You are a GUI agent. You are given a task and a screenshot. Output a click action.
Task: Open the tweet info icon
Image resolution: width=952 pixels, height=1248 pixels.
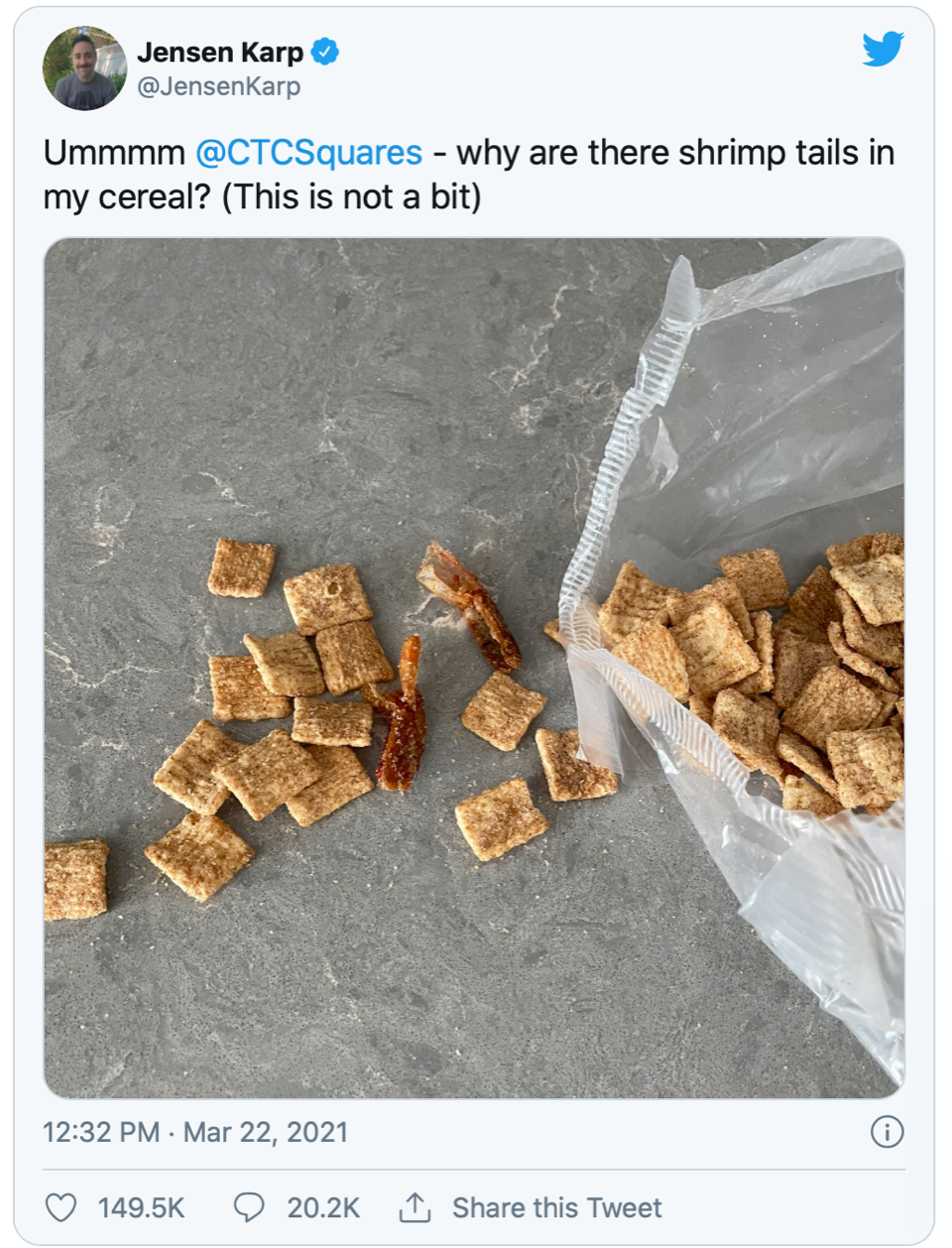887,1132
